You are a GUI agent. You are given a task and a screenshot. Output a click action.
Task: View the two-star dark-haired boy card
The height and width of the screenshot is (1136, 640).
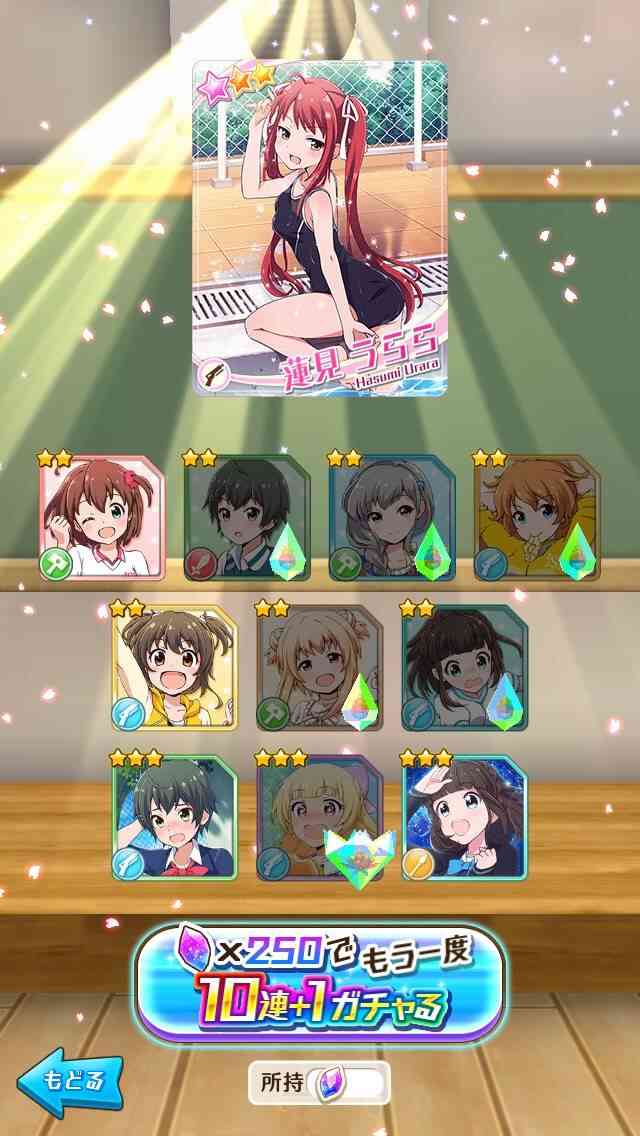pos(247,517)
